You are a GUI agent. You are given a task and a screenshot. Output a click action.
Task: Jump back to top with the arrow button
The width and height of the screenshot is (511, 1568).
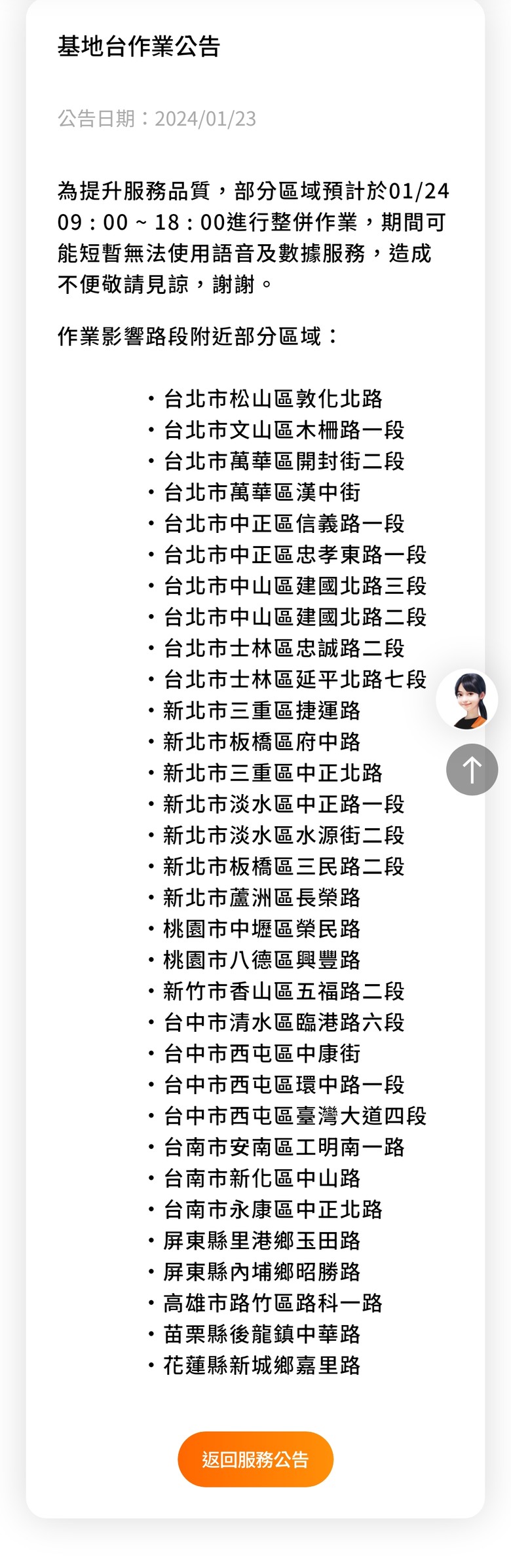pos(472,769)
